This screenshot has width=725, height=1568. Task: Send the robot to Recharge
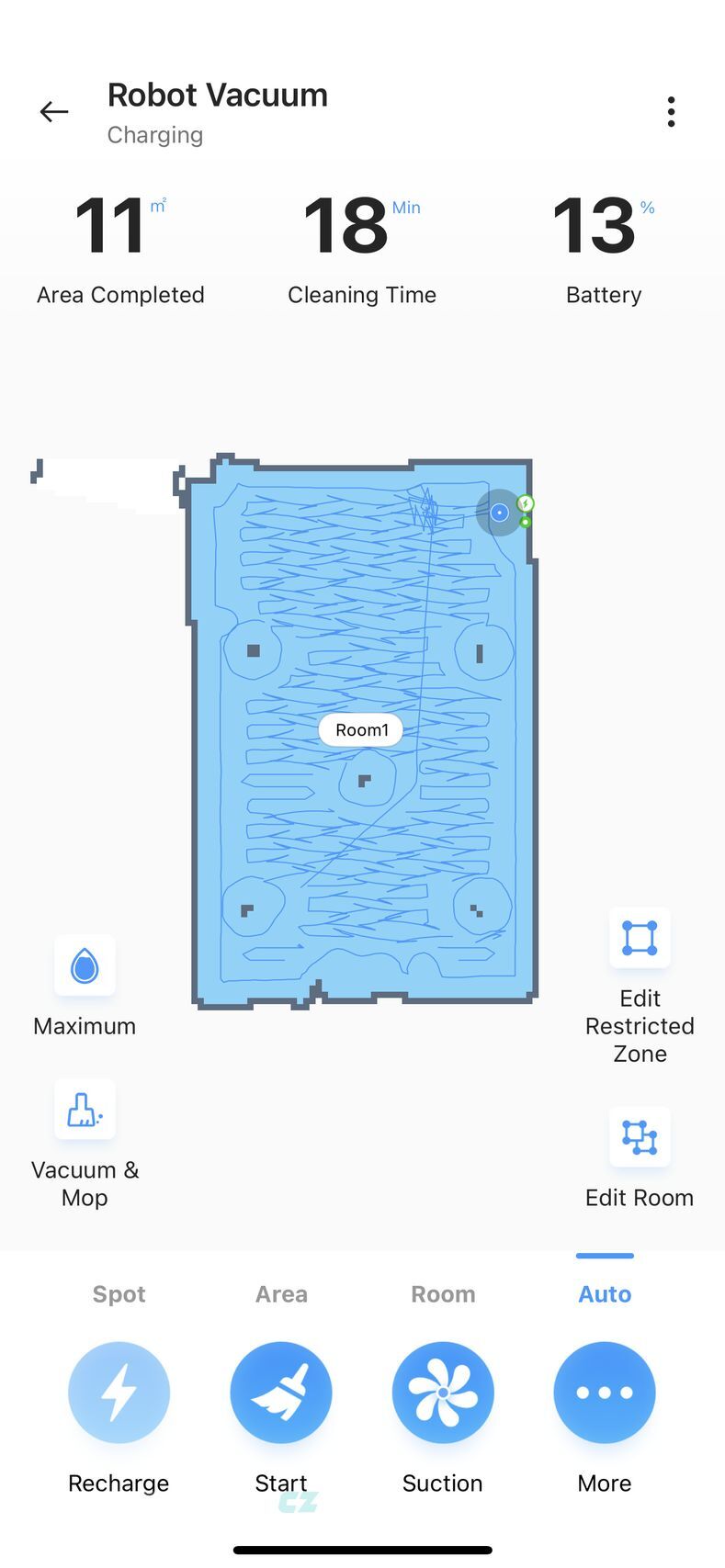point(119,1393)
